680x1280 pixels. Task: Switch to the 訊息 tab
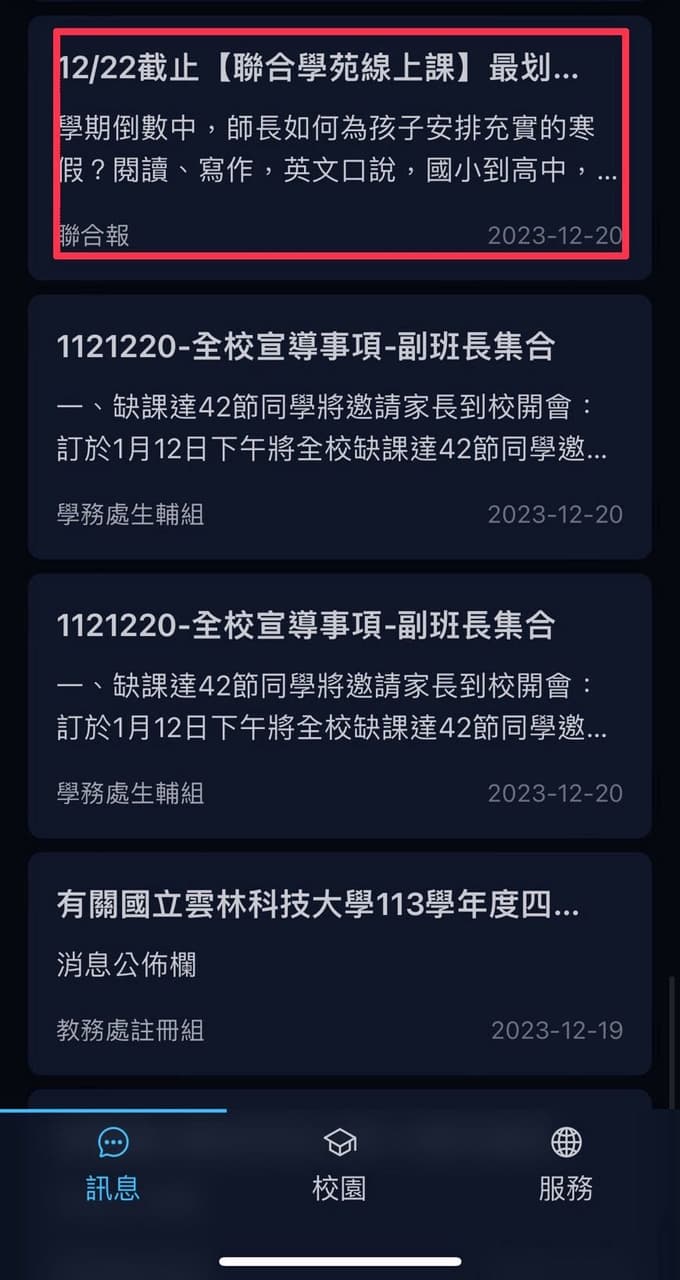click(113, 1165)
